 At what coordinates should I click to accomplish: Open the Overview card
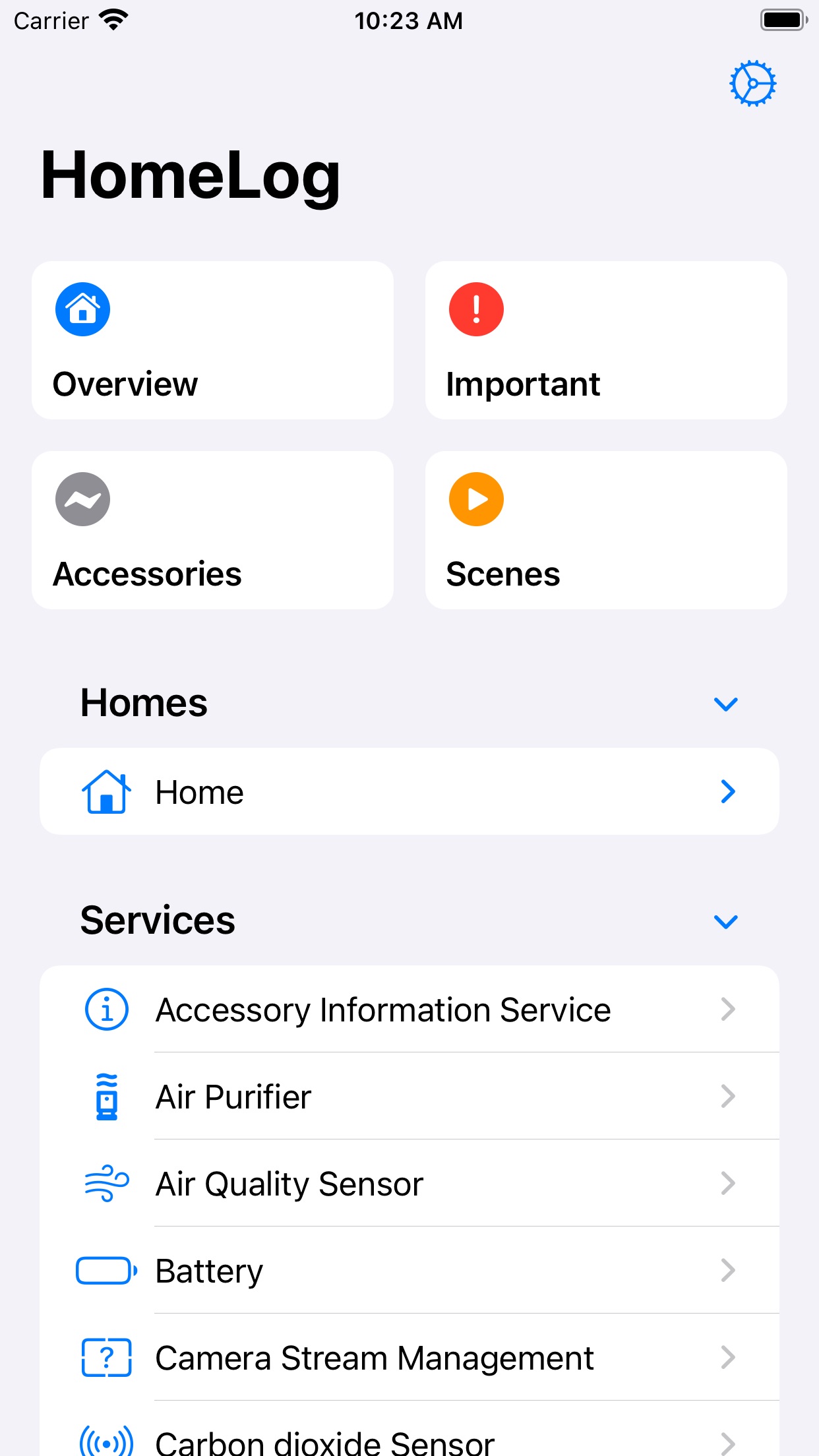(x=212, y=340)
